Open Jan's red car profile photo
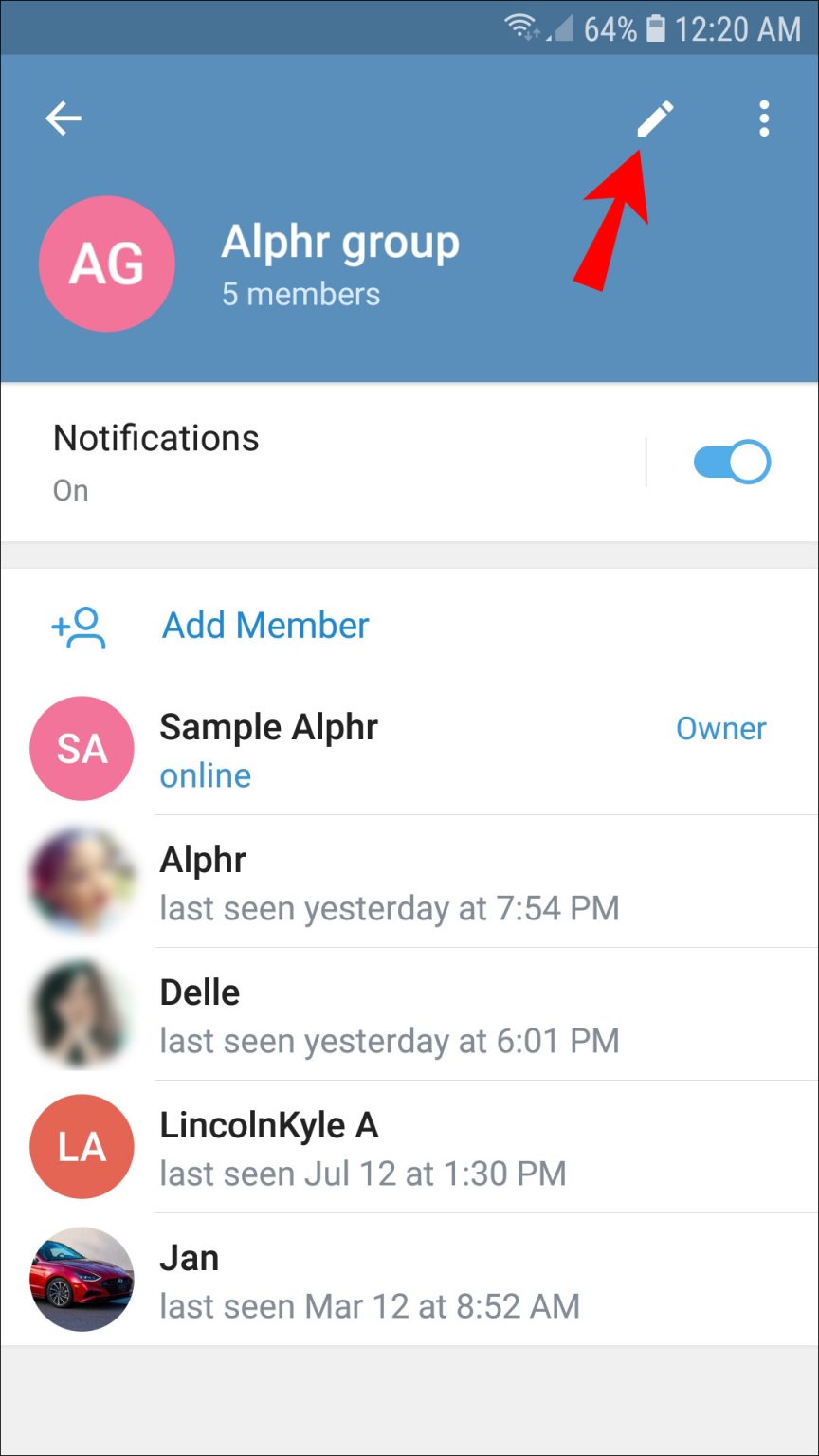819x1456 pixels. pos(81,1279)
